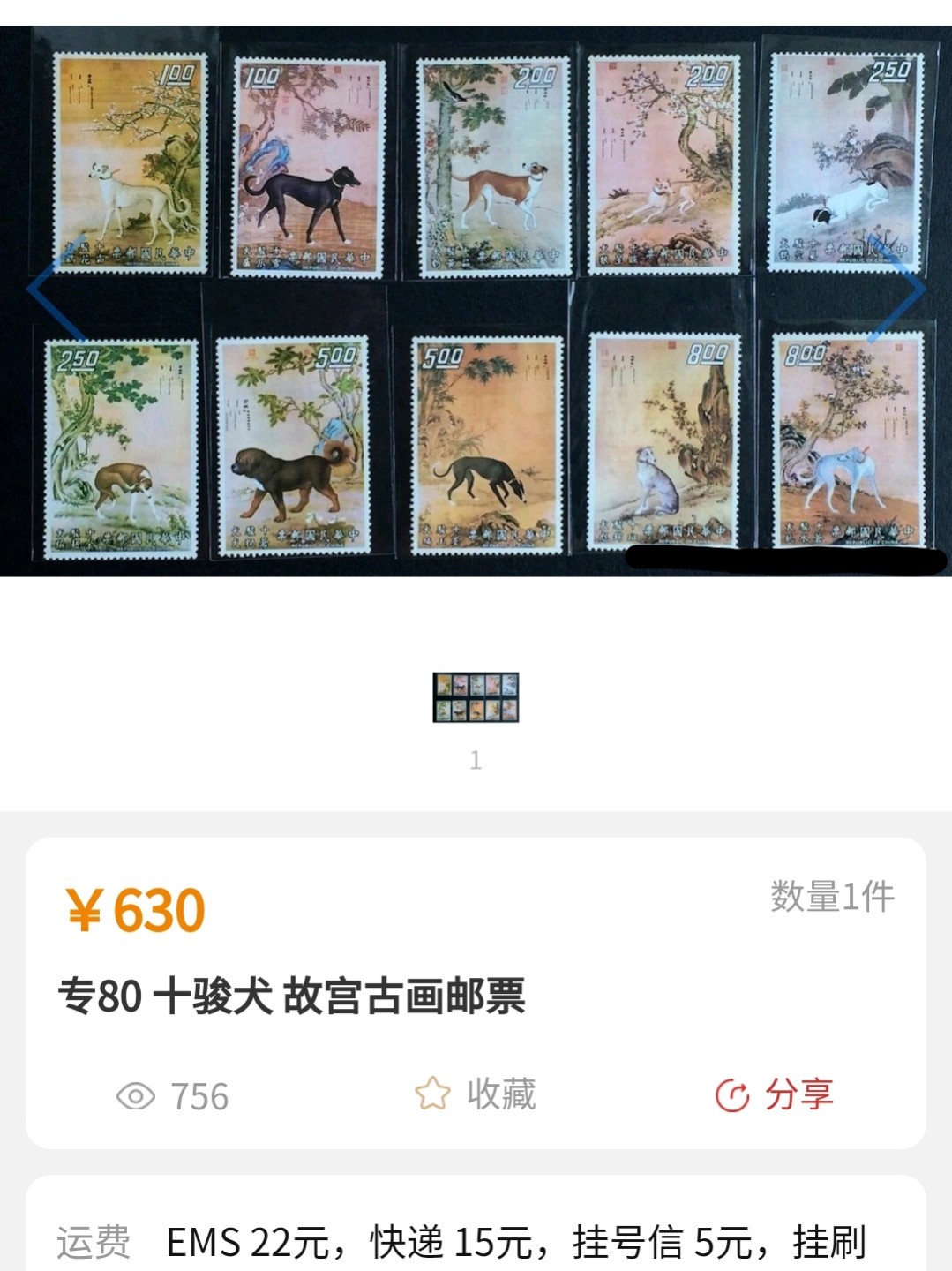Screen dimensions: 952x1271
Task: Select the small photo thumbnail numbered 1
Action: [476, 697]
